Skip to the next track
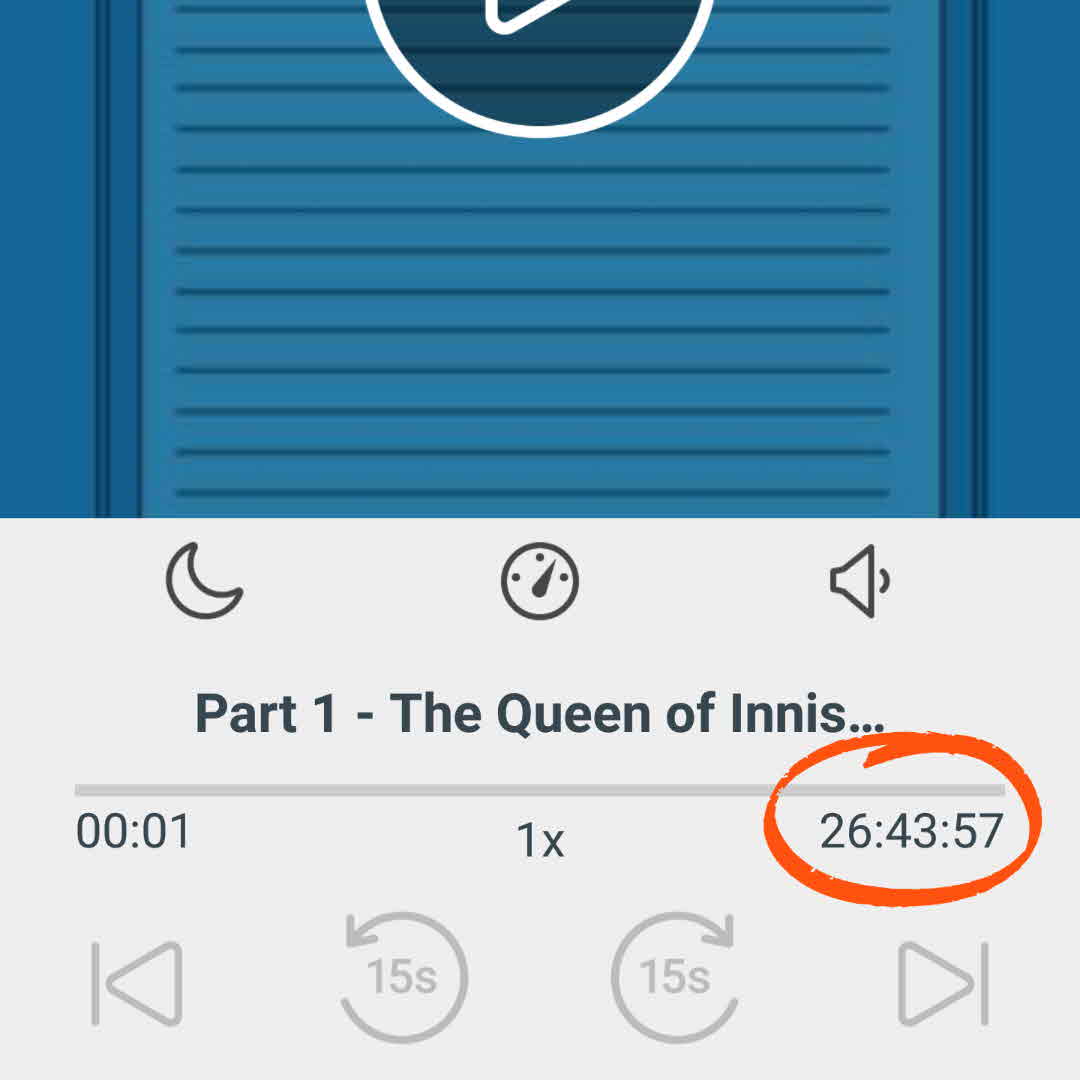1080x1080 pixels. click(942, 983)
